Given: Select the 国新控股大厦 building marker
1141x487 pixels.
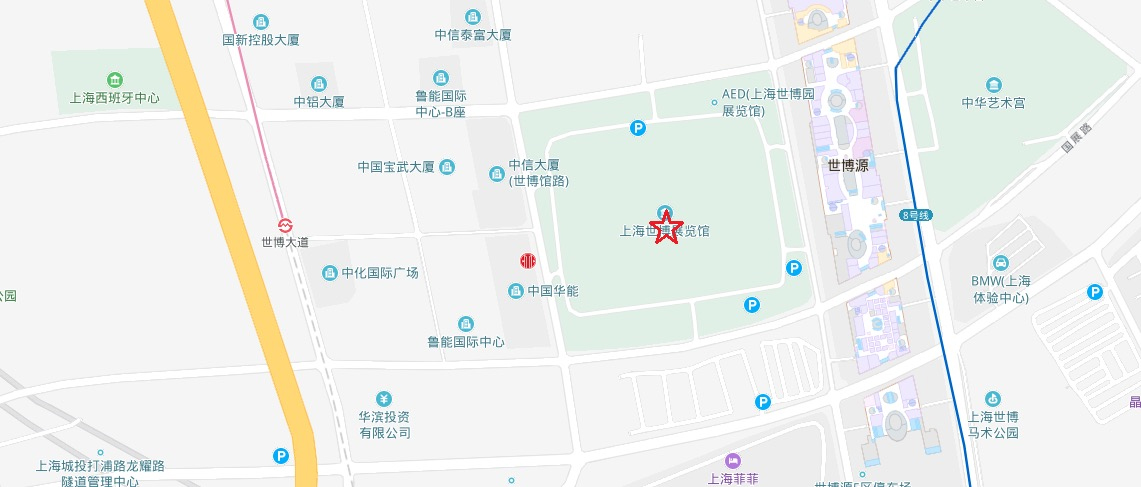Looking at the screenshot, I should pos(261,22).
